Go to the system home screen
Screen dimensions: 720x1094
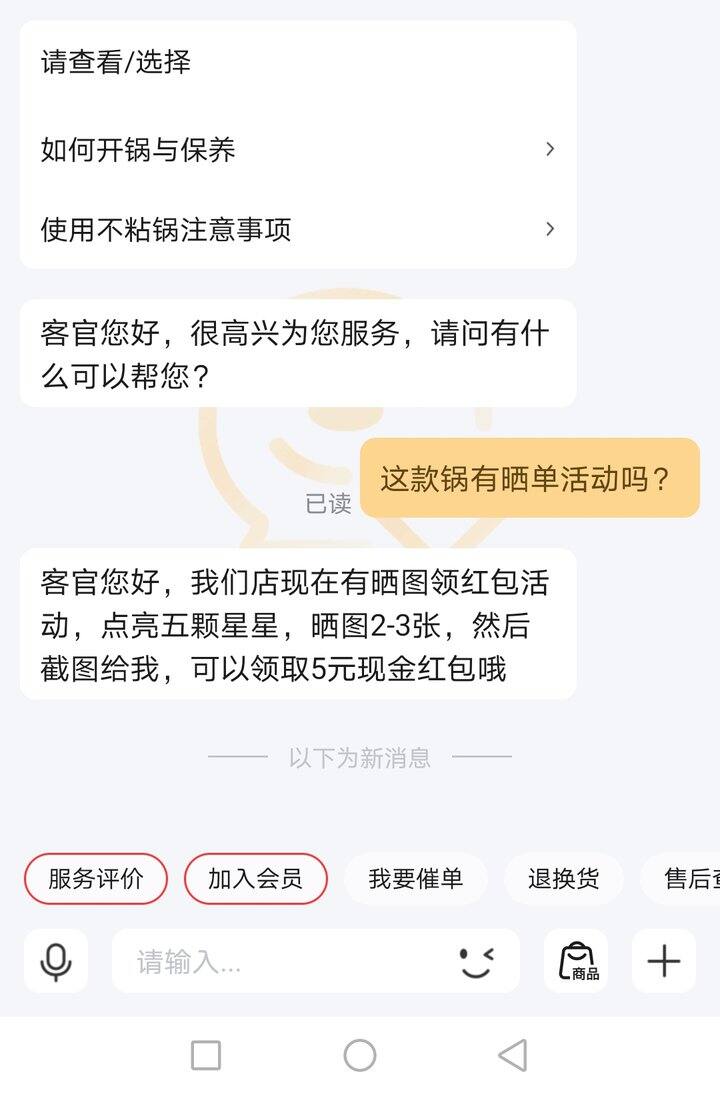360,1055
